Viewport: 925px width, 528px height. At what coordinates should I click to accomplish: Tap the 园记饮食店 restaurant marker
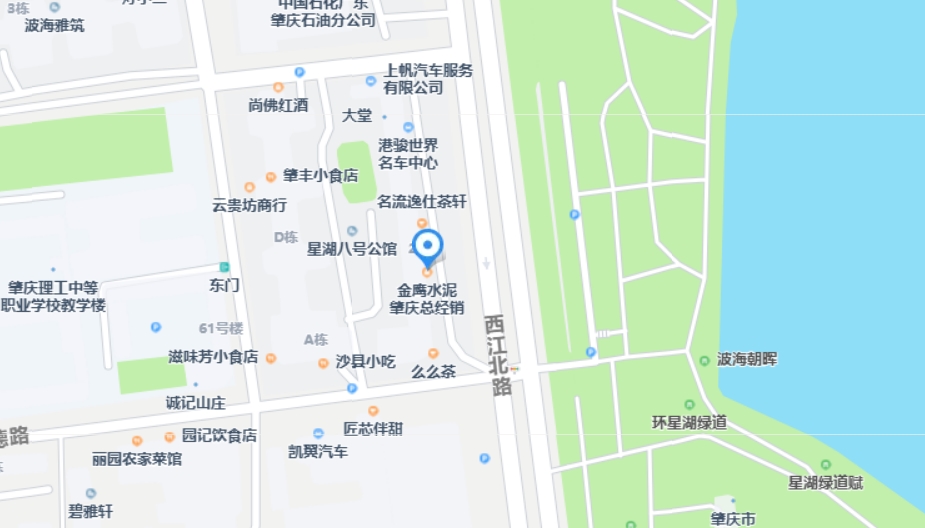point(170,436)
